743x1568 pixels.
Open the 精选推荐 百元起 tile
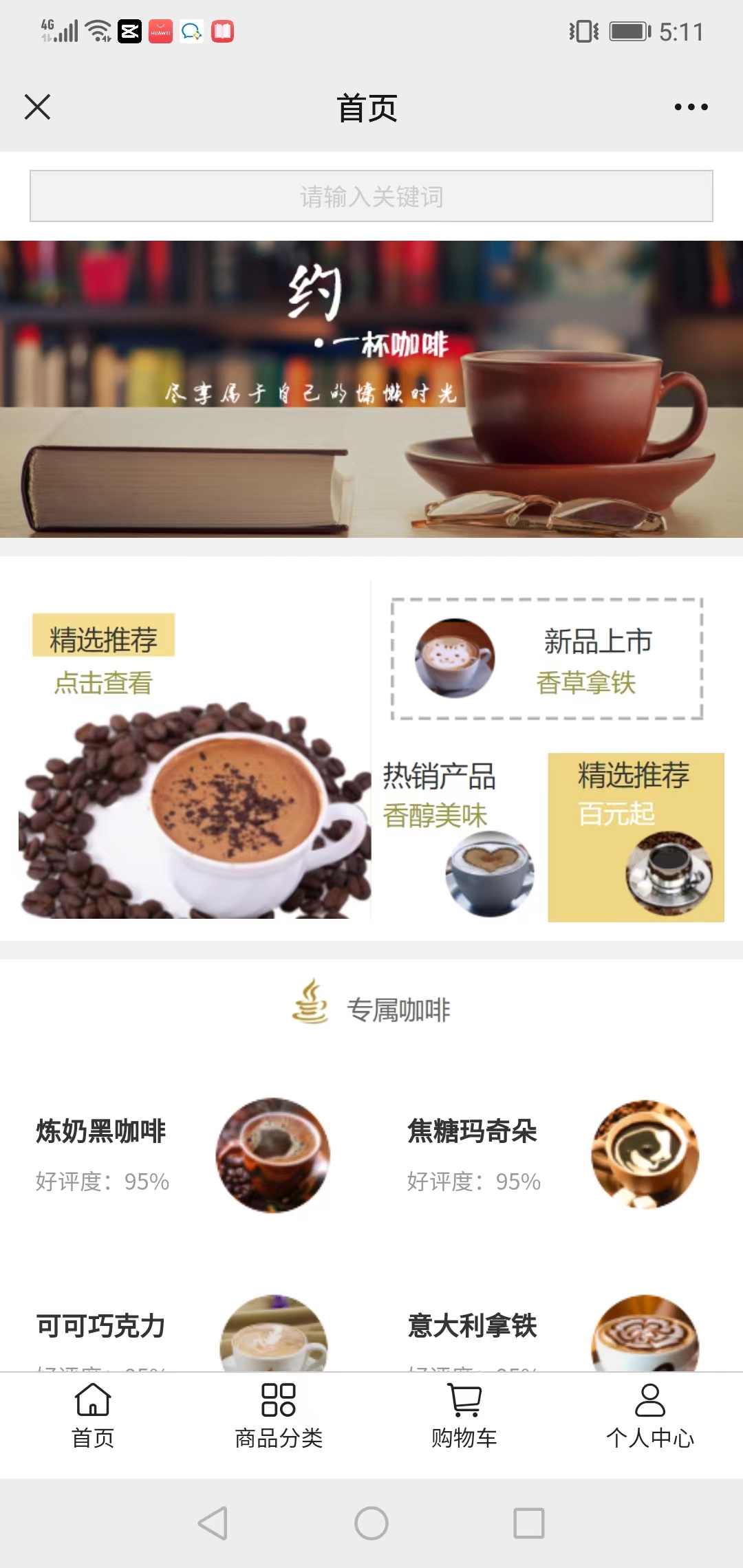(x=636, y=836)
